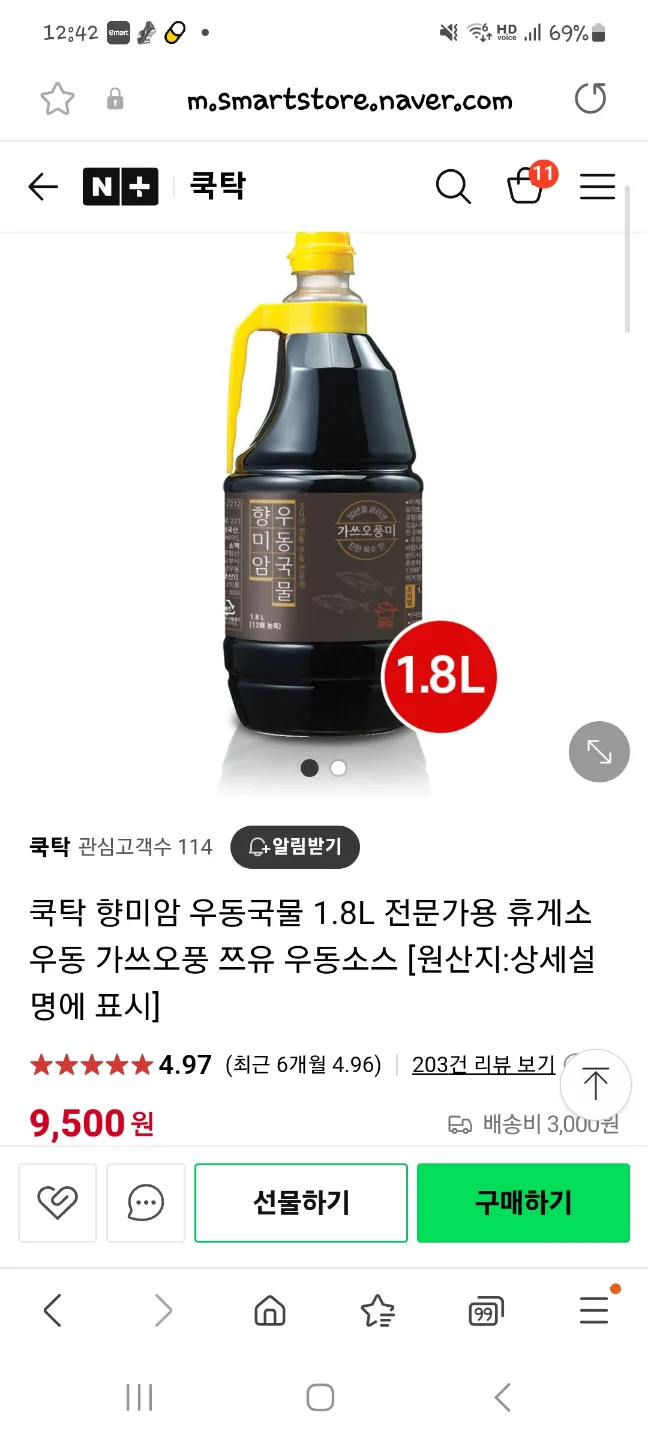Switch to the second product image dot
This screenshot has width=648, height=1440.
(x=338, y=768)
